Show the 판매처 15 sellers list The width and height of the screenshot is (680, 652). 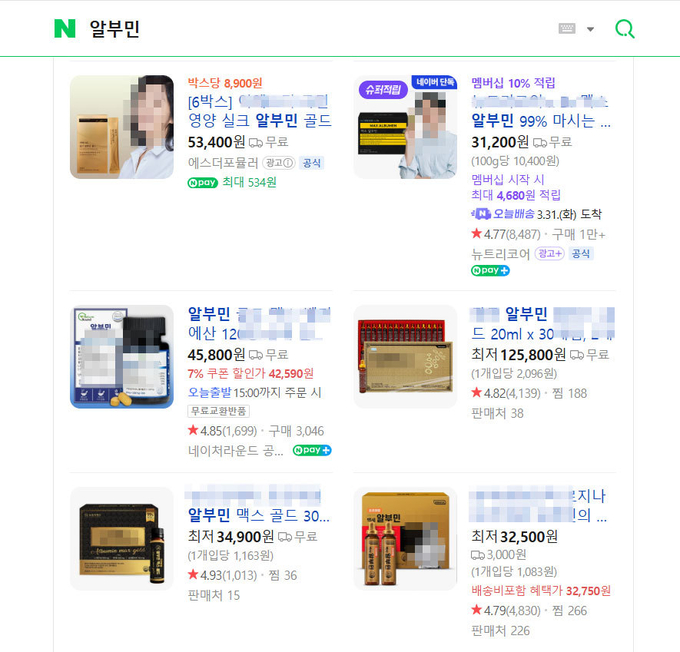tap(214, 595)
